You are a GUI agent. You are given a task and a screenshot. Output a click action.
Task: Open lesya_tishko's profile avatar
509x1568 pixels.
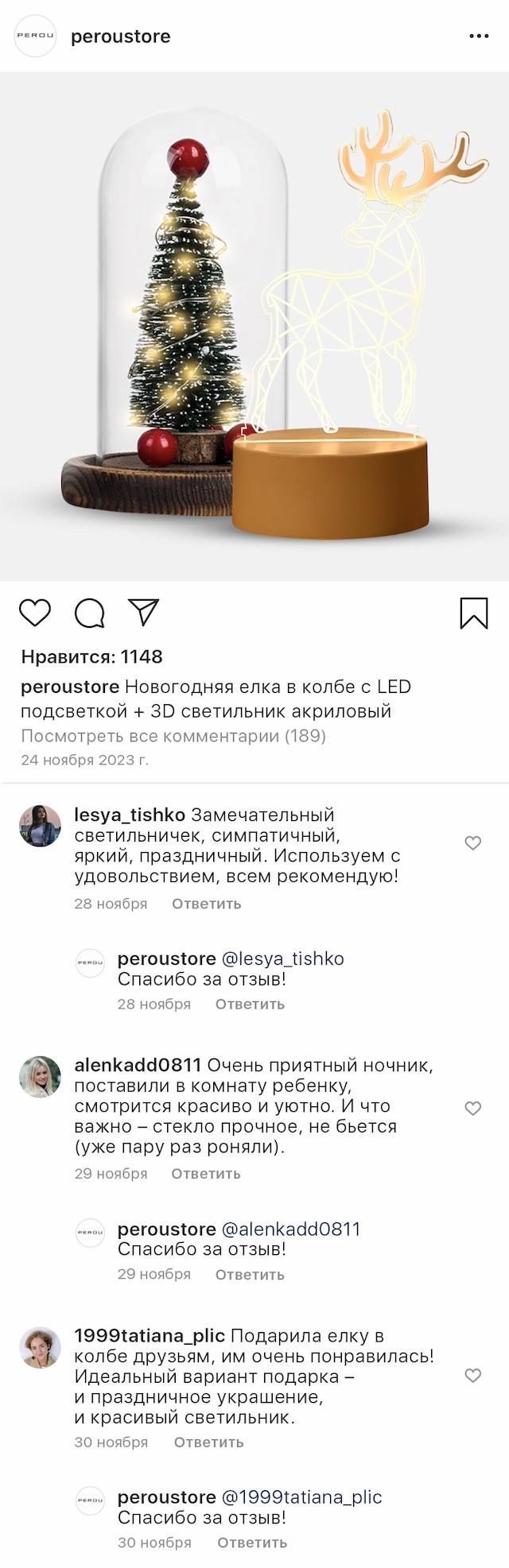point(40,826)
